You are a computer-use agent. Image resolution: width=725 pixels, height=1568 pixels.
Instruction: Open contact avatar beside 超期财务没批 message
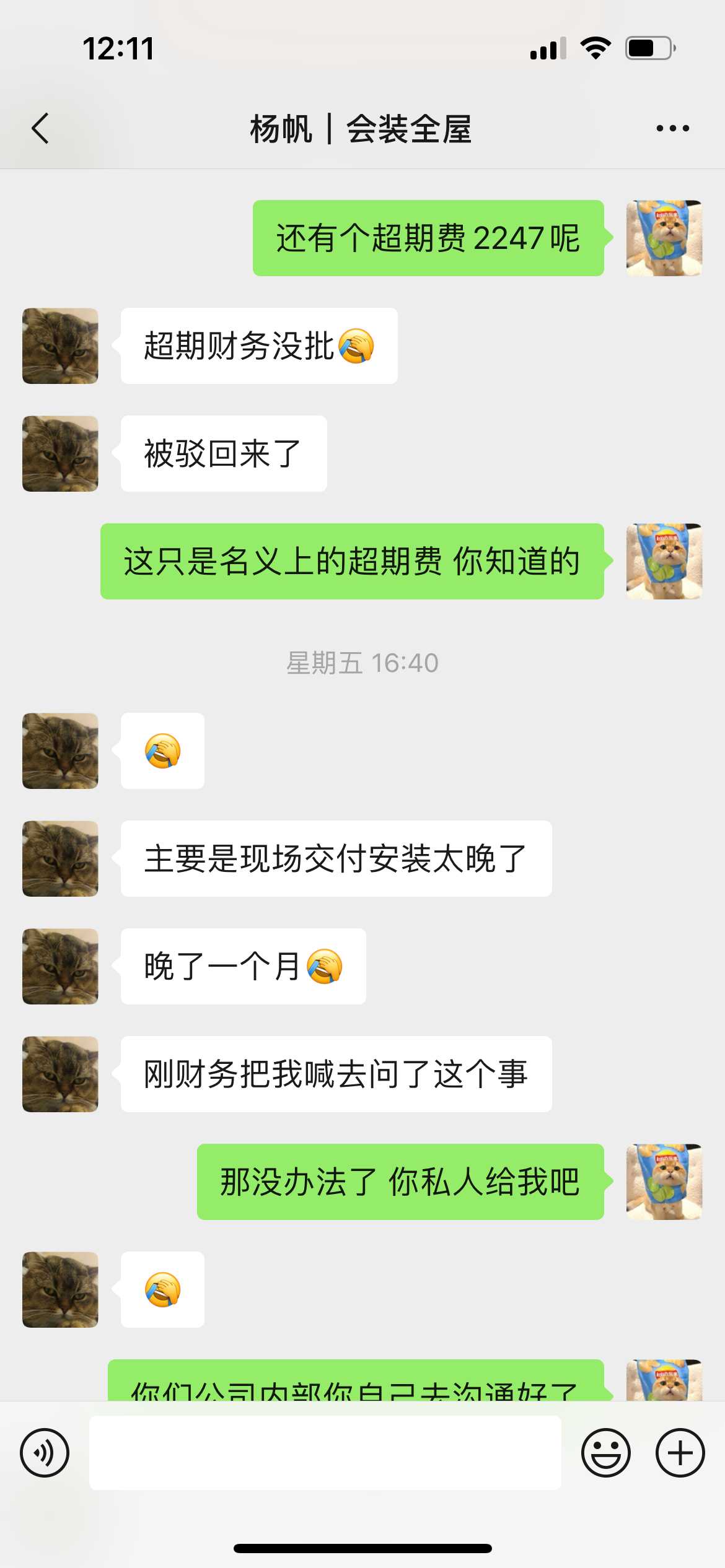(60, 346)
